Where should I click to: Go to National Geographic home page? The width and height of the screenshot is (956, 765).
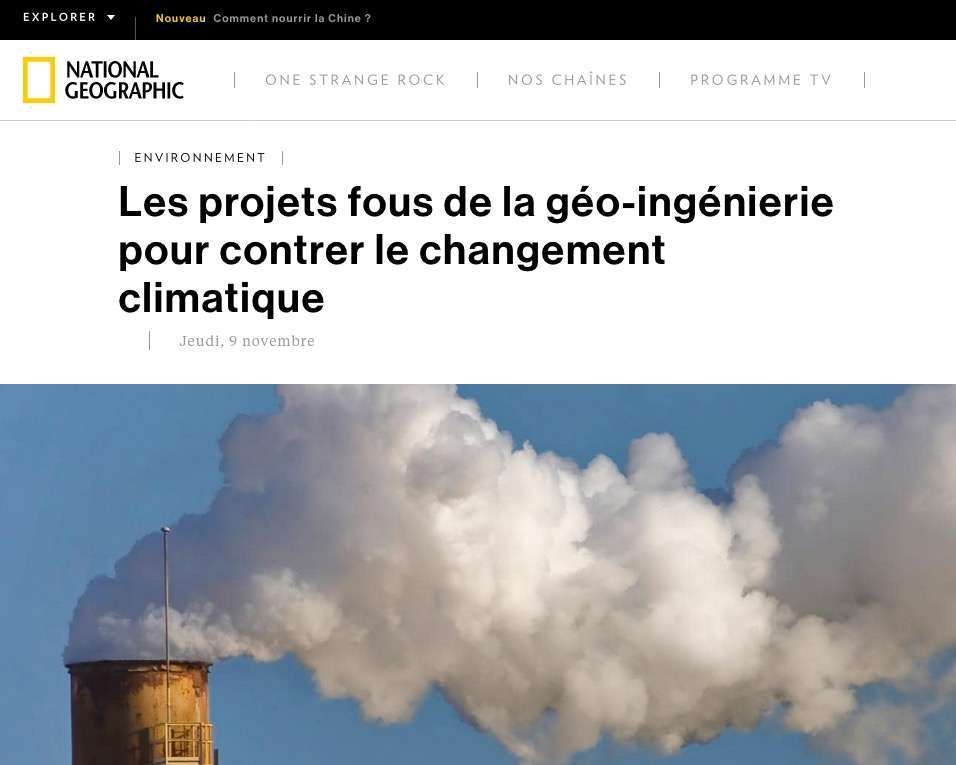click(x=103, y=80)
